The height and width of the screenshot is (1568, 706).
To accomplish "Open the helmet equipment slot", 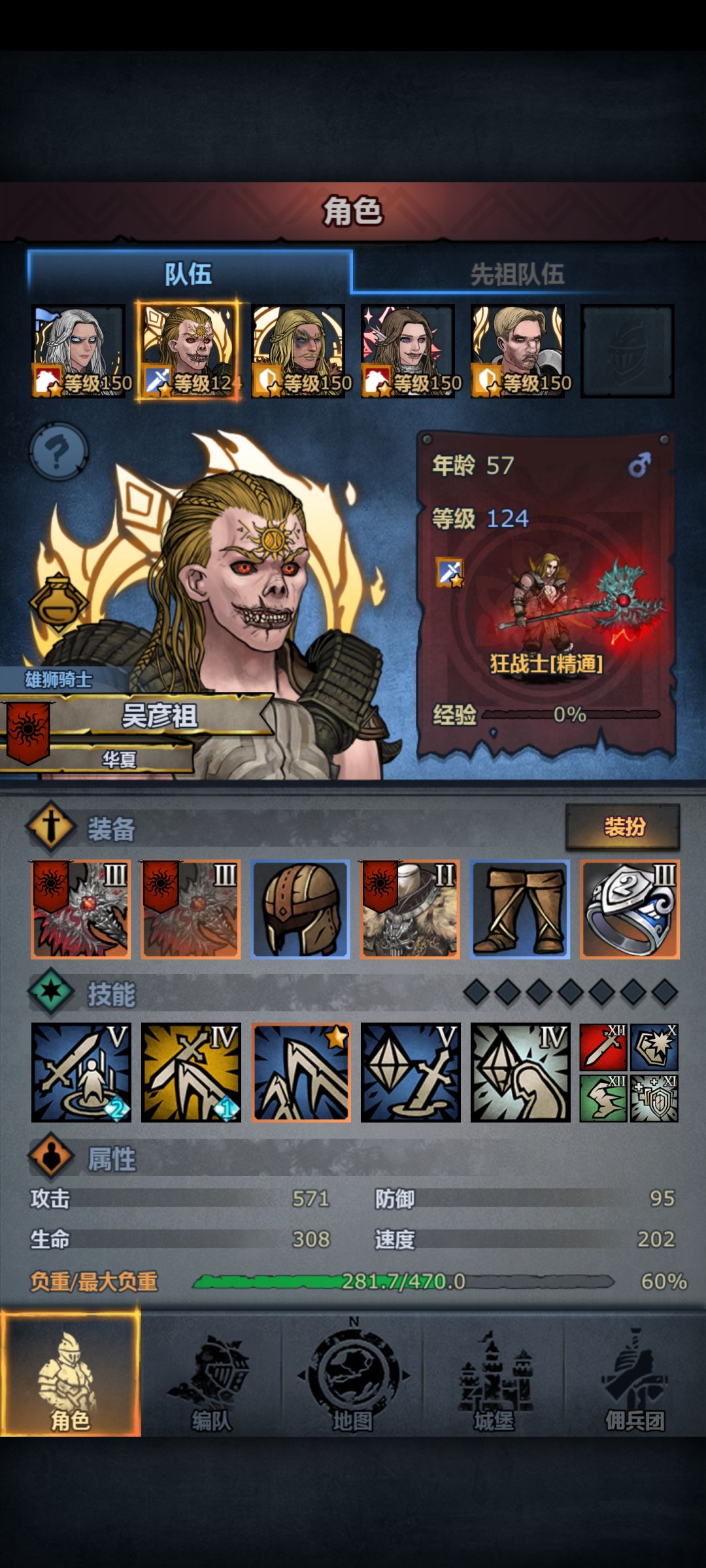I will pos(301,909).
